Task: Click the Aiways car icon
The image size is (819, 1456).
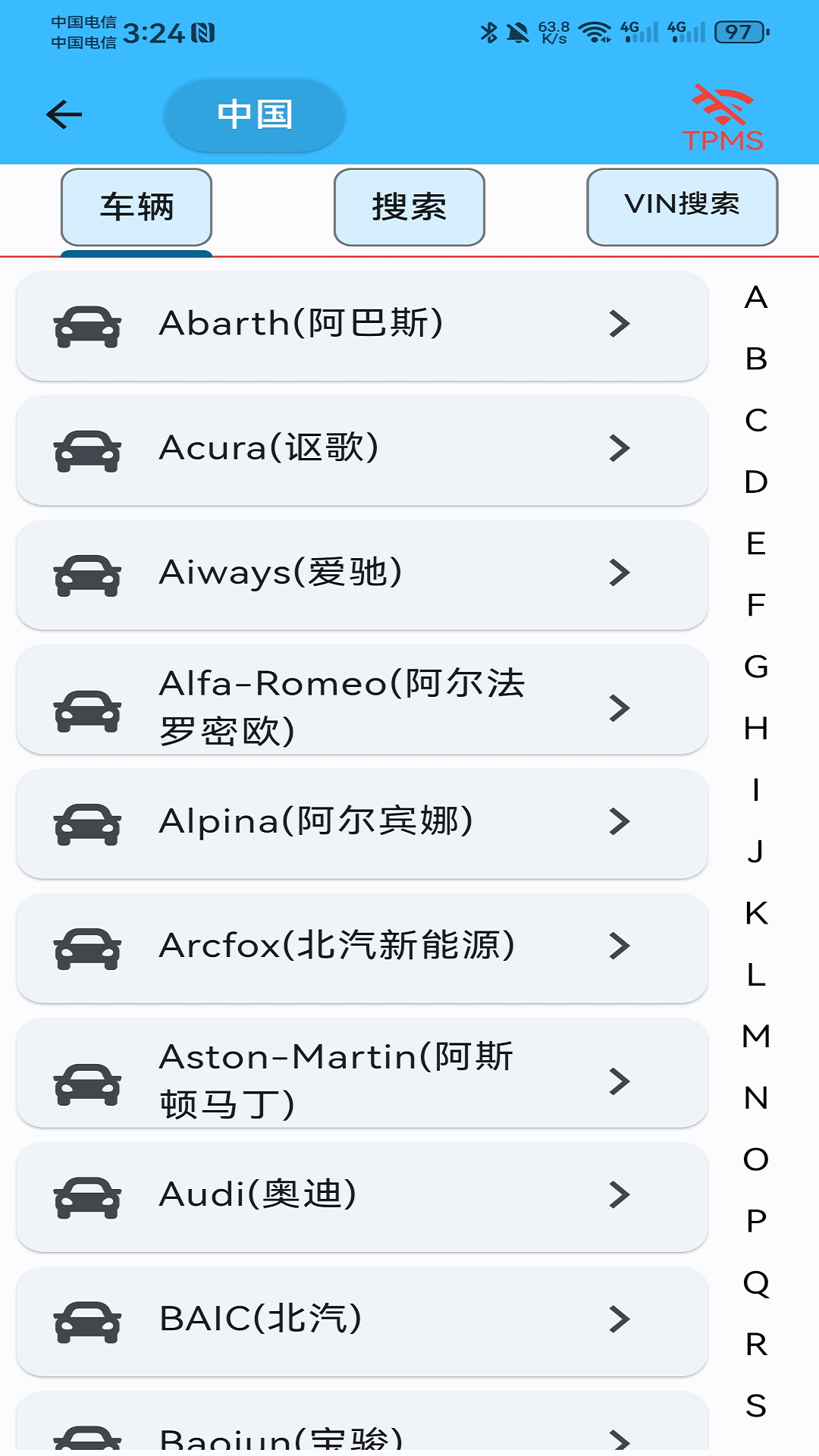Action: tap(86, 575)
